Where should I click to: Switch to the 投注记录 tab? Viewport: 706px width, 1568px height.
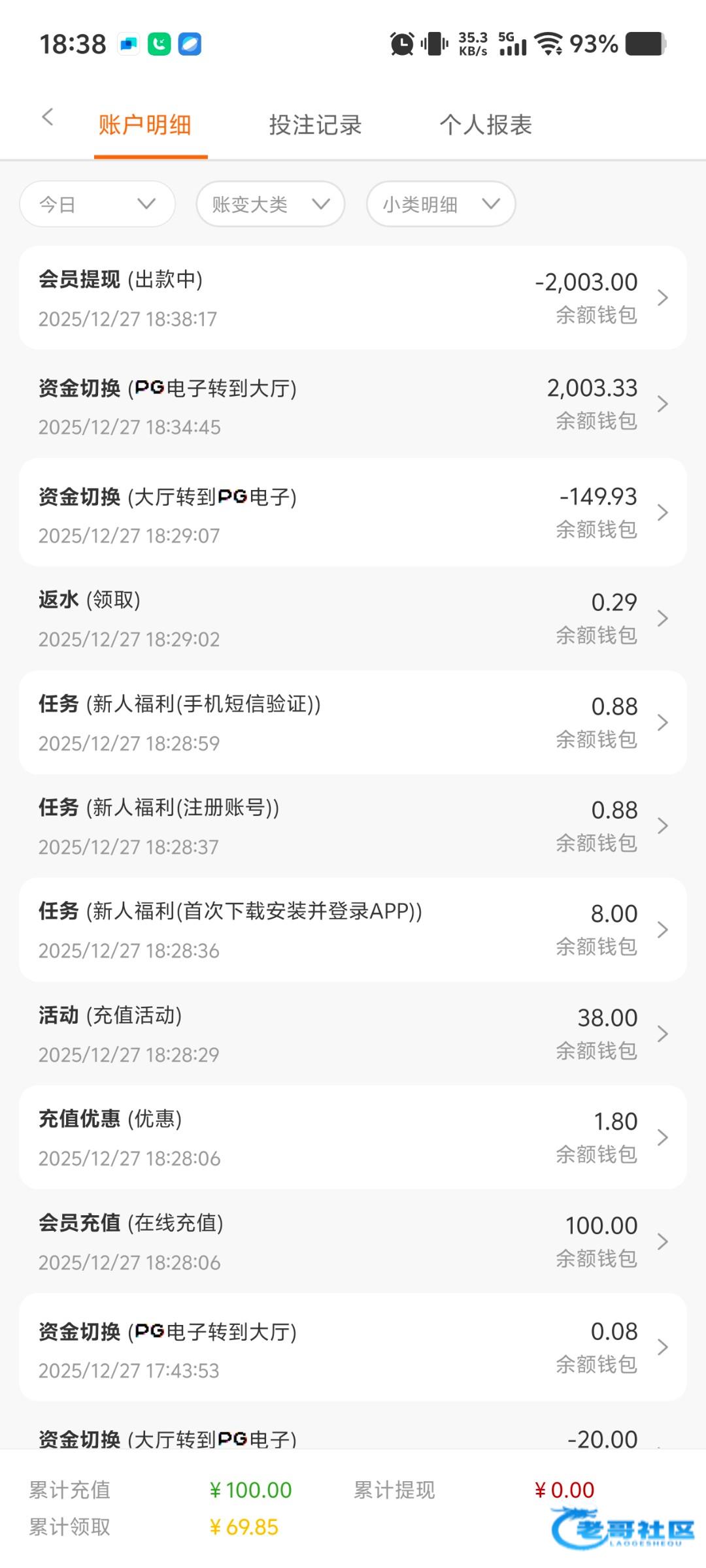coord(315,125)
